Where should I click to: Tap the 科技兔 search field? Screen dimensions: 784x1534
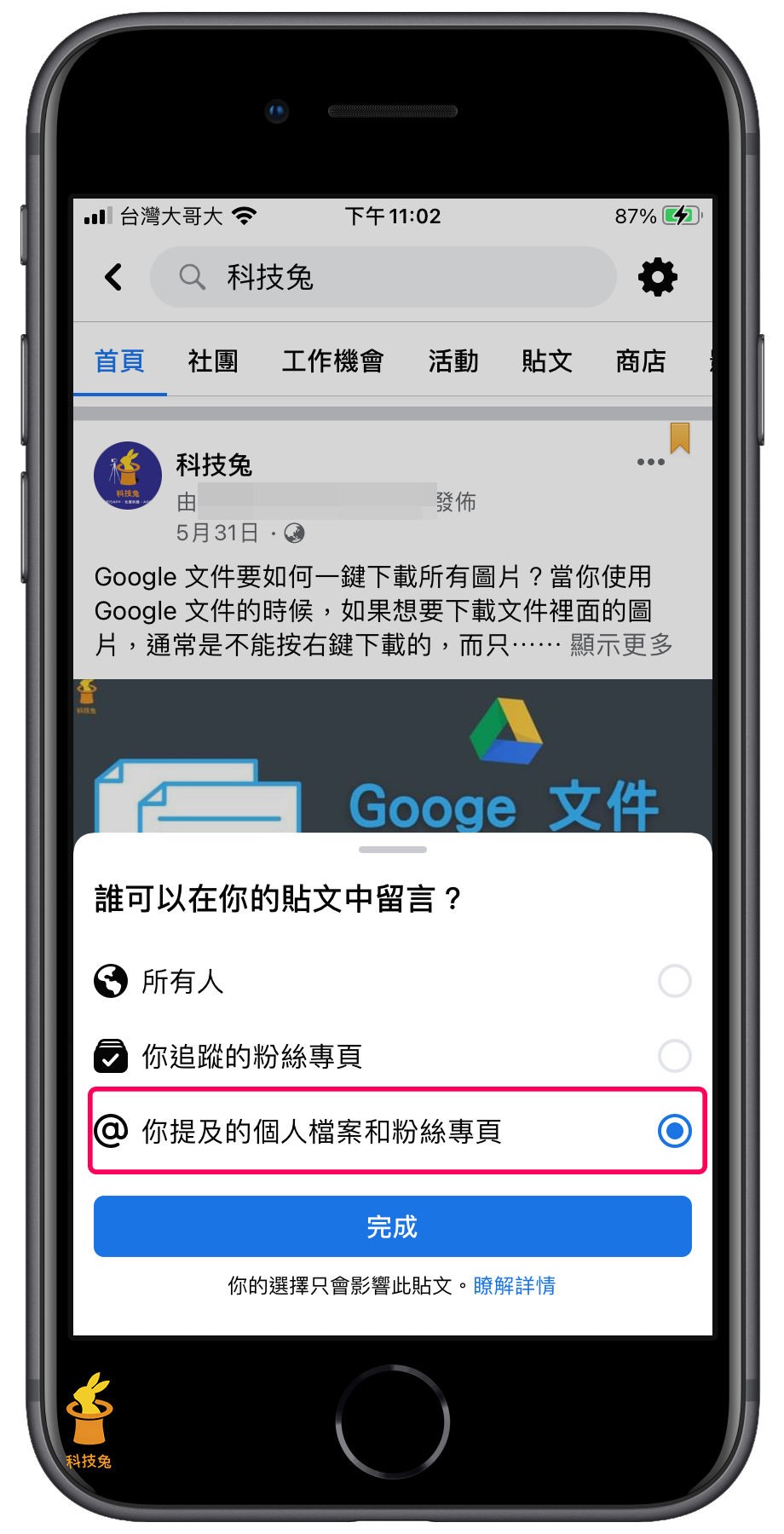[383, 277]
